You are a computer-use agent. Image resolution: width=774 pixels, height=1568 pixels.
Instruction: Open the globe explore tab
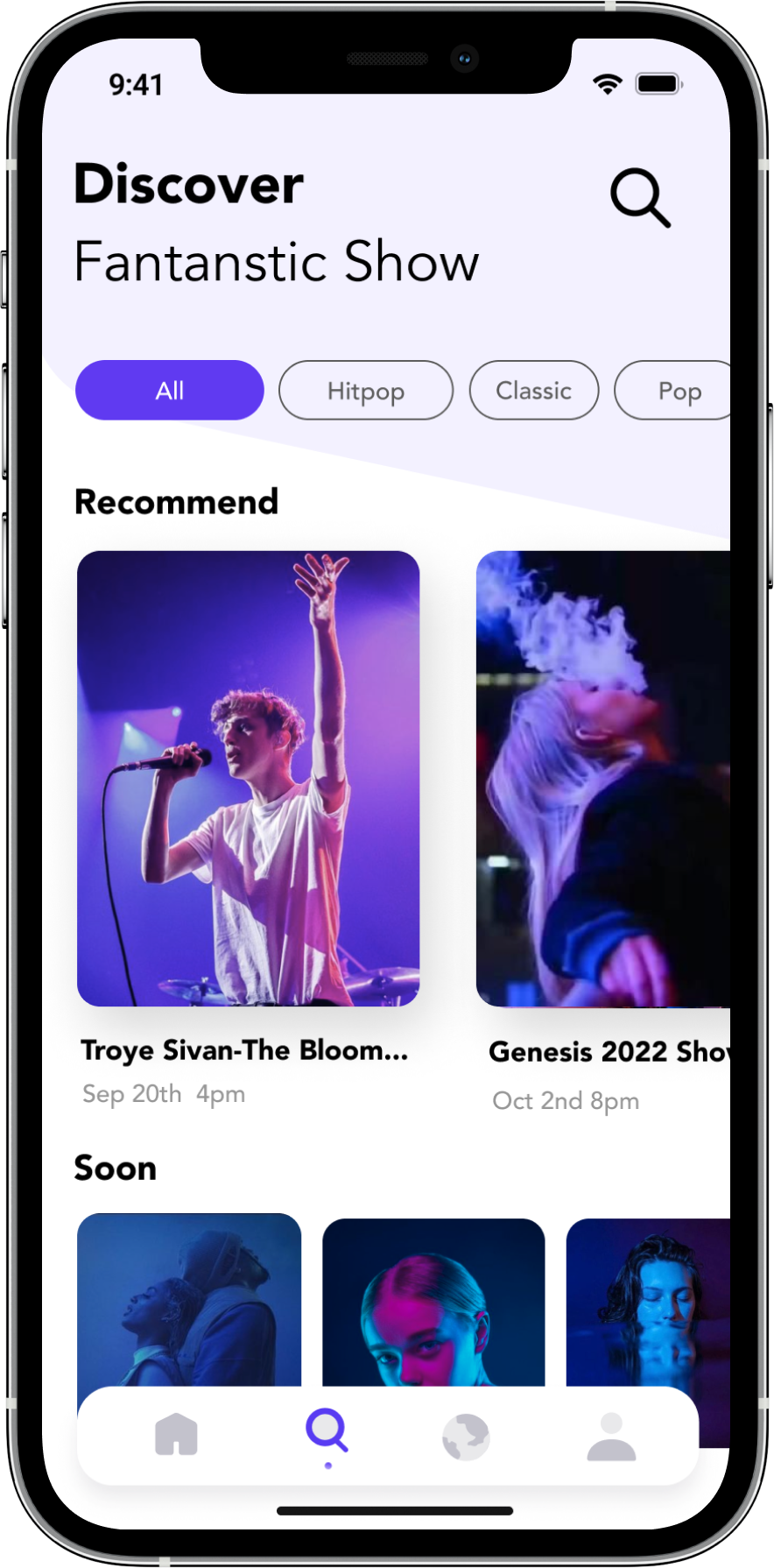coord(466,1437)
